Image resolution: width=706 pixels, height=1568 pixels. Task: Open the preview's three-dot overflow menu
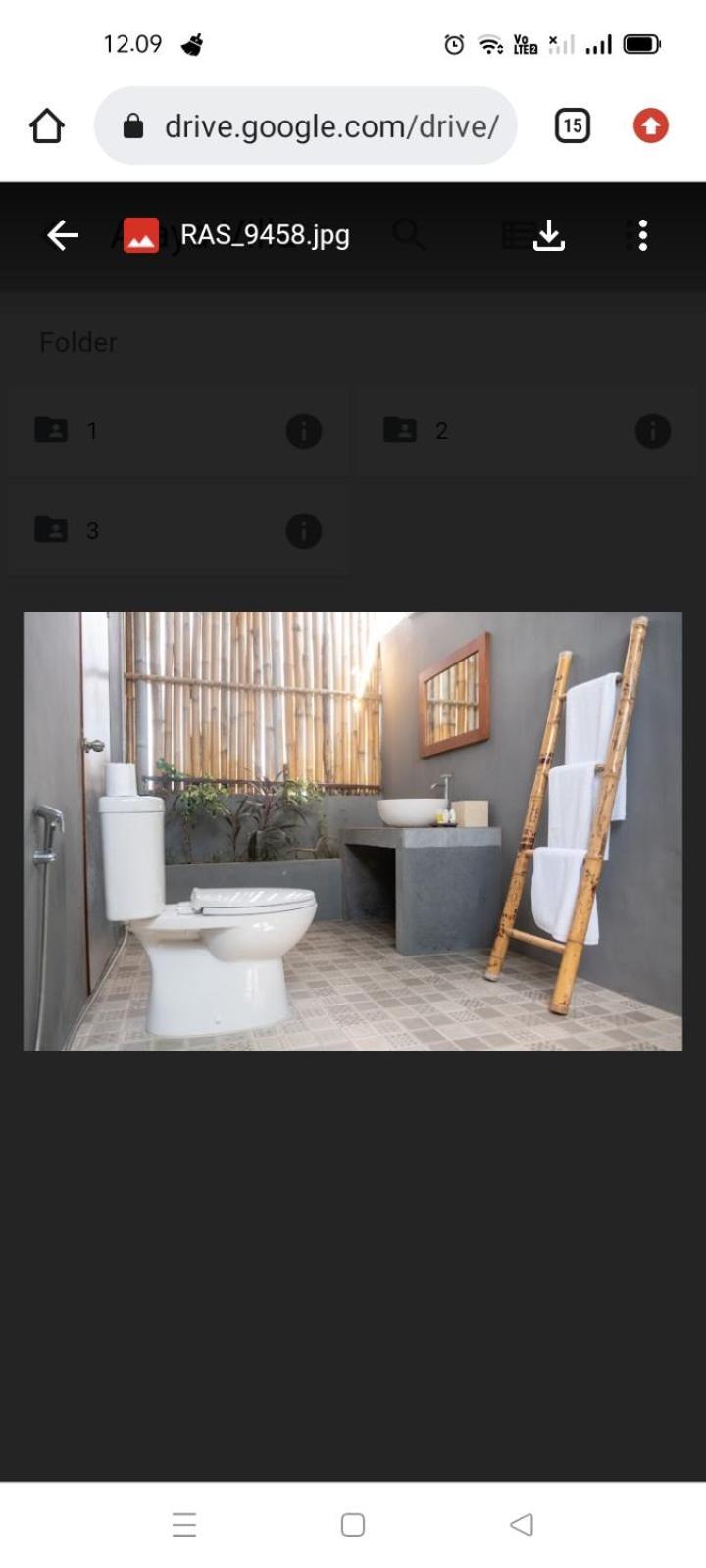(642, 235)
